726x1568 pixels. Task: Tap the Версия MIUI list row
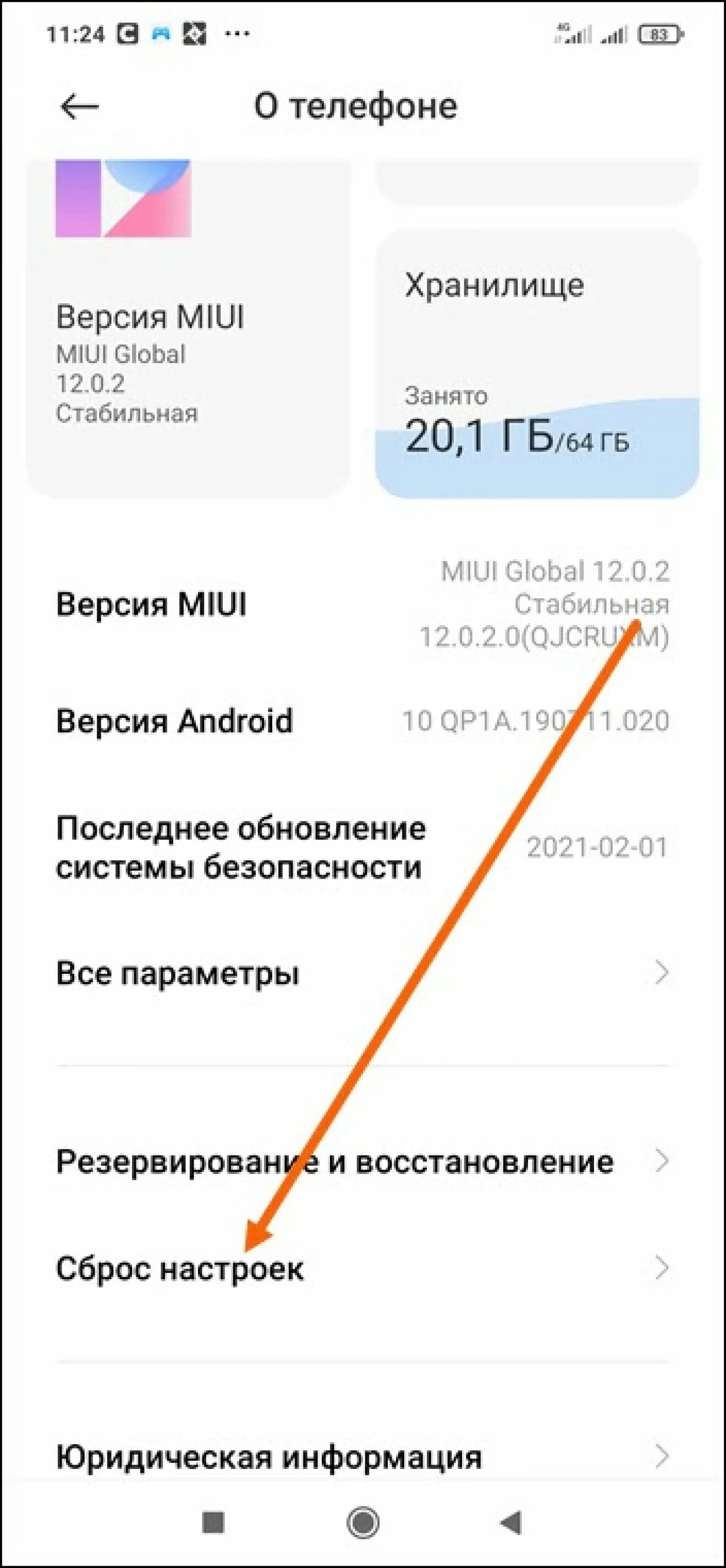362,605
